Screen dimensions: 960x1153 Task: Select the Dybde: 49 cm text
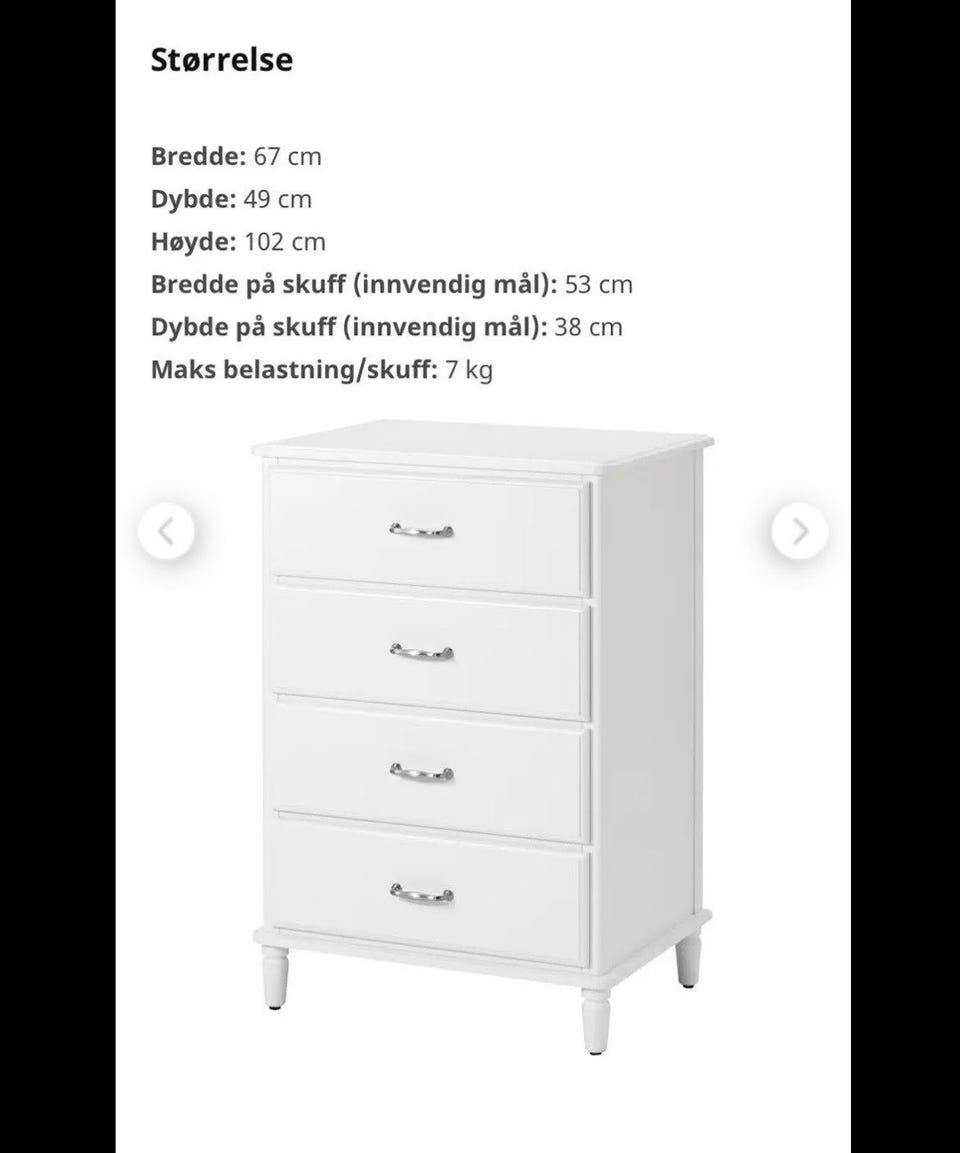click(231, 199)
